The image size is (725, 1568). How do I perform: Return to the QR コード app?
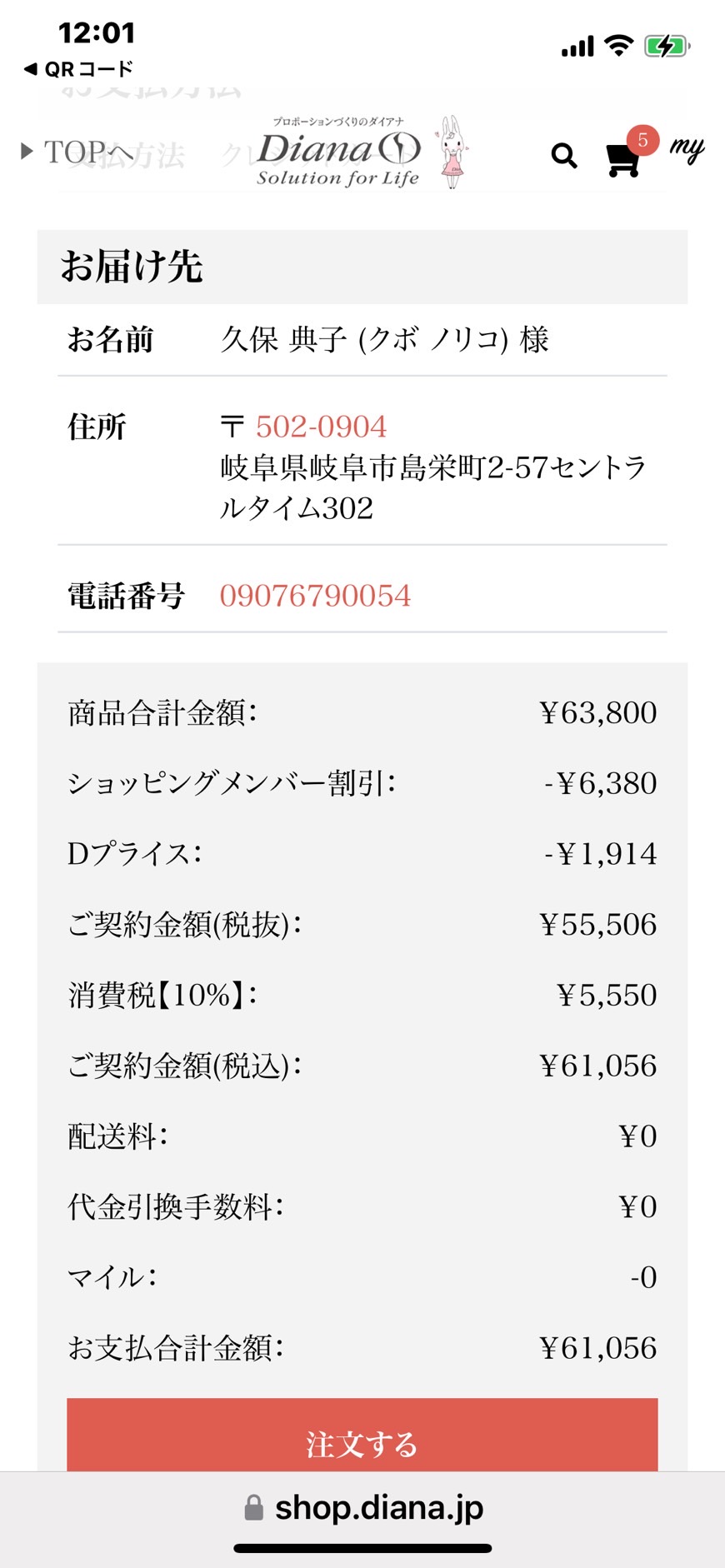(78, 69)
